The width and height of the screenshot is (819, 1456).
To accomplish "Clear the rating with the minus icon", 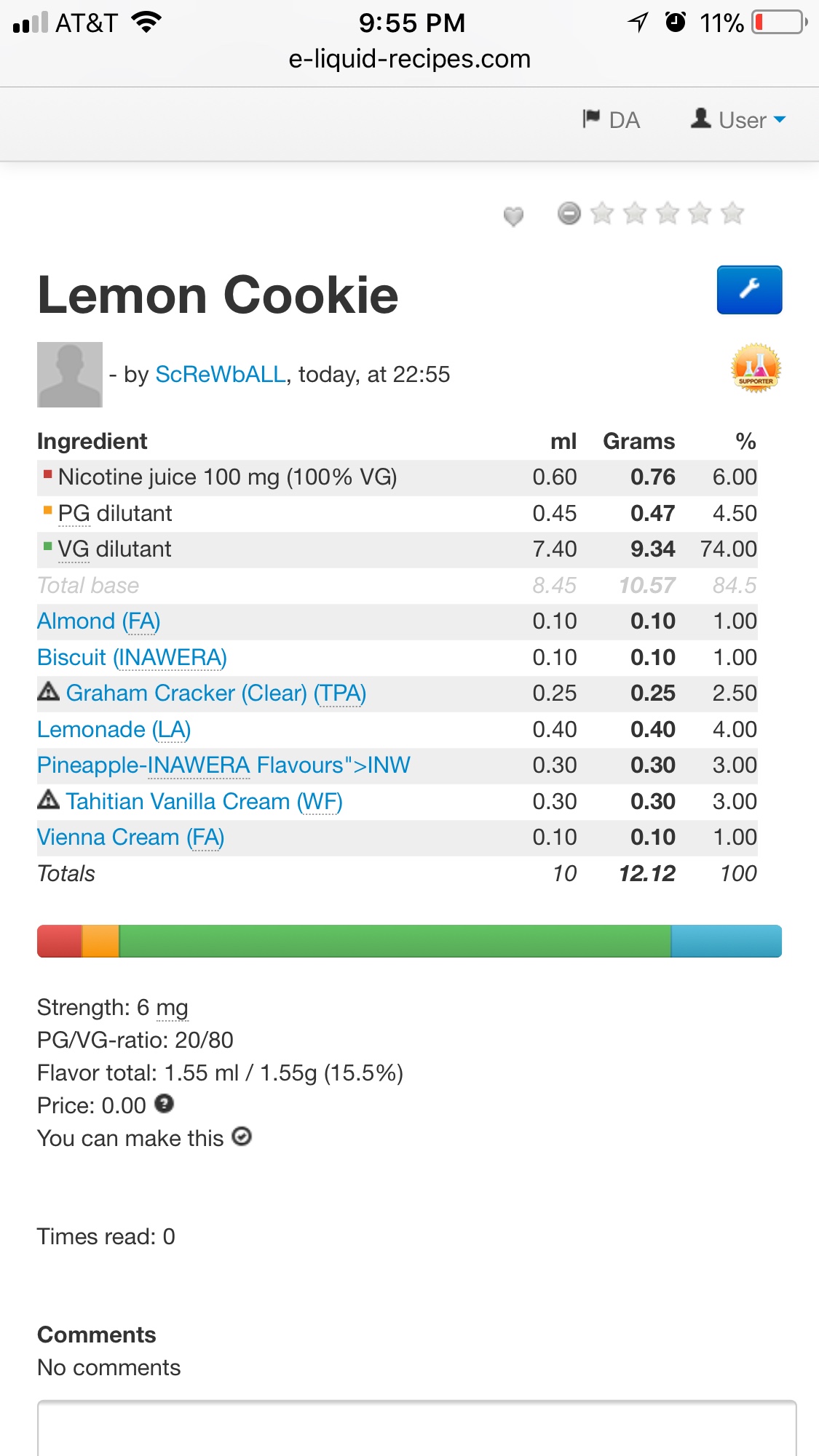I will pos(569,213).
